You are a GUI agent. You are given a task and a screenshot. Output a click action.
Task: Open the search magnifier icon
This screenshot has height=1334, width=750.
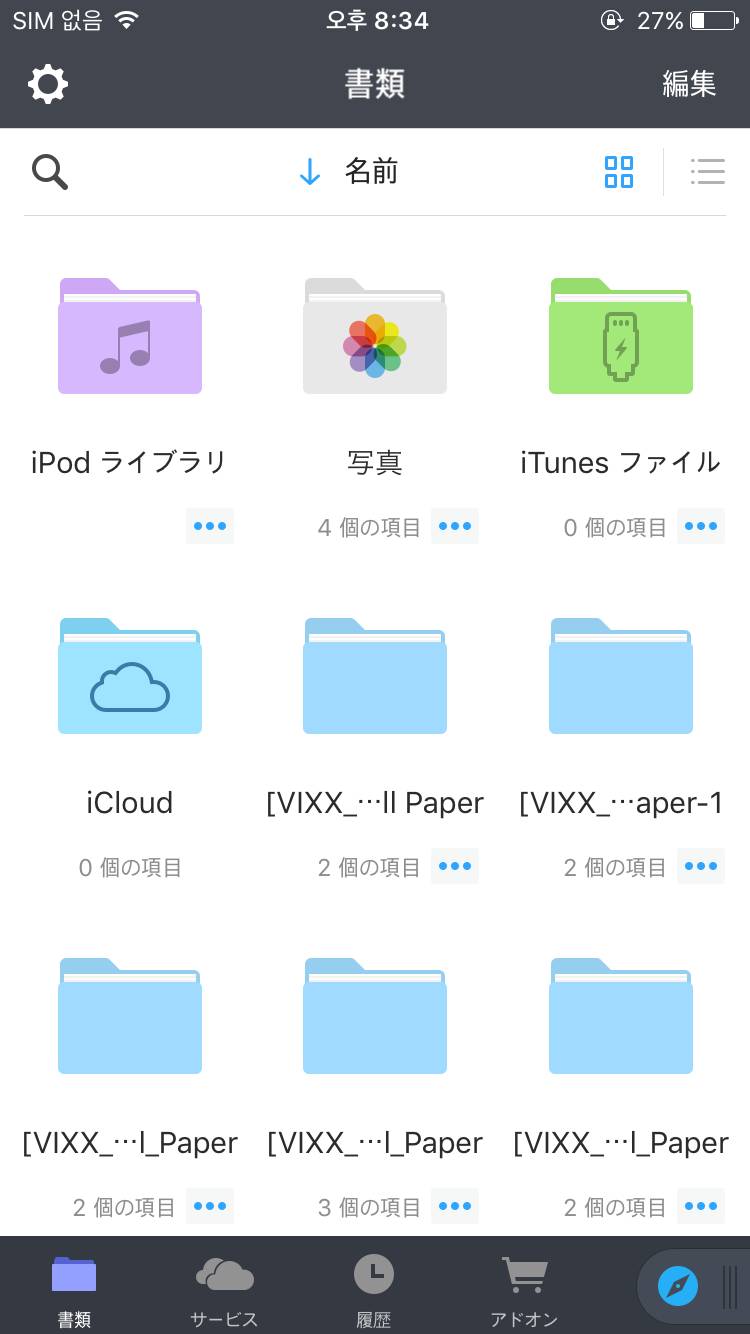click(x=49, y=172)
